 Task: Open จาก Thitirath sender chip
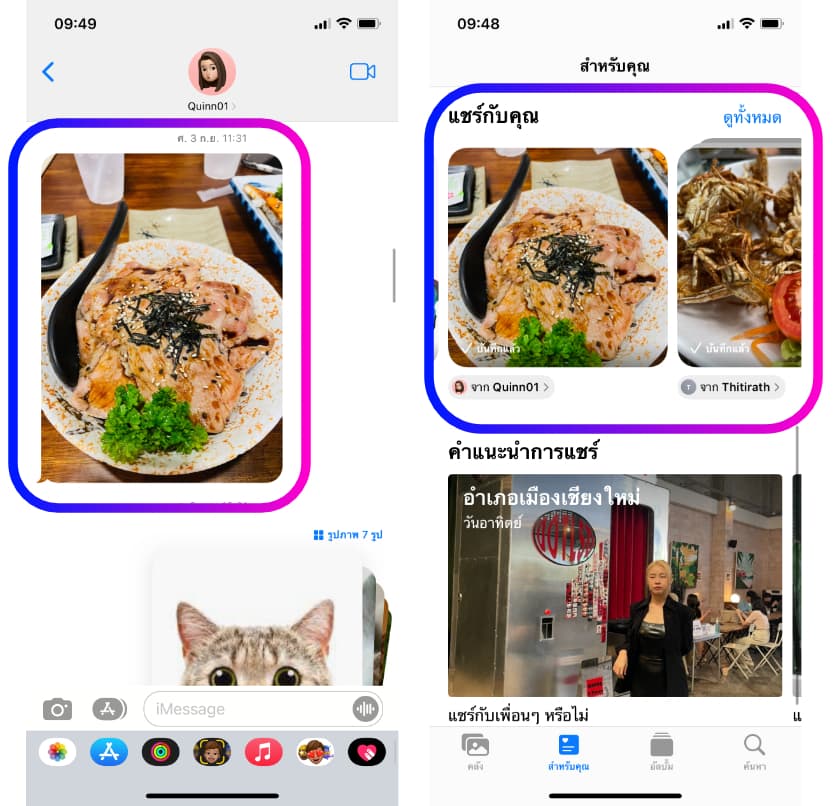[730, 387]
